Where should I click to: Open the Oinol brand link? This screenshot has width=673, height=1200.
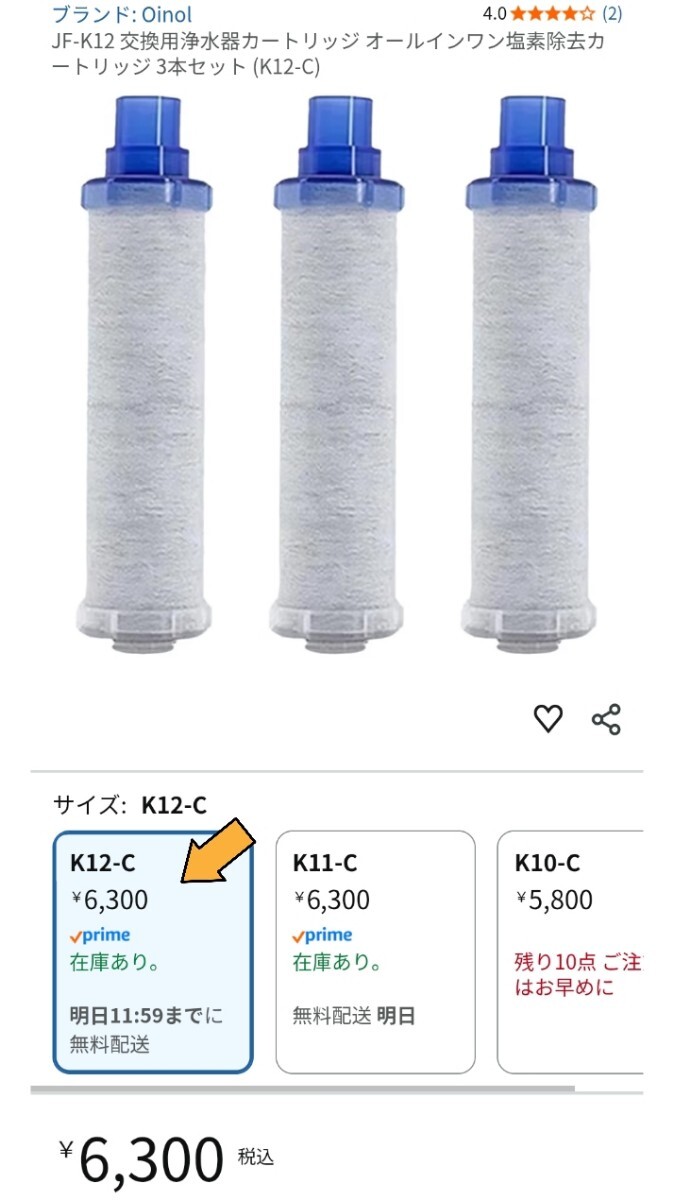click(x=121, y=14)
